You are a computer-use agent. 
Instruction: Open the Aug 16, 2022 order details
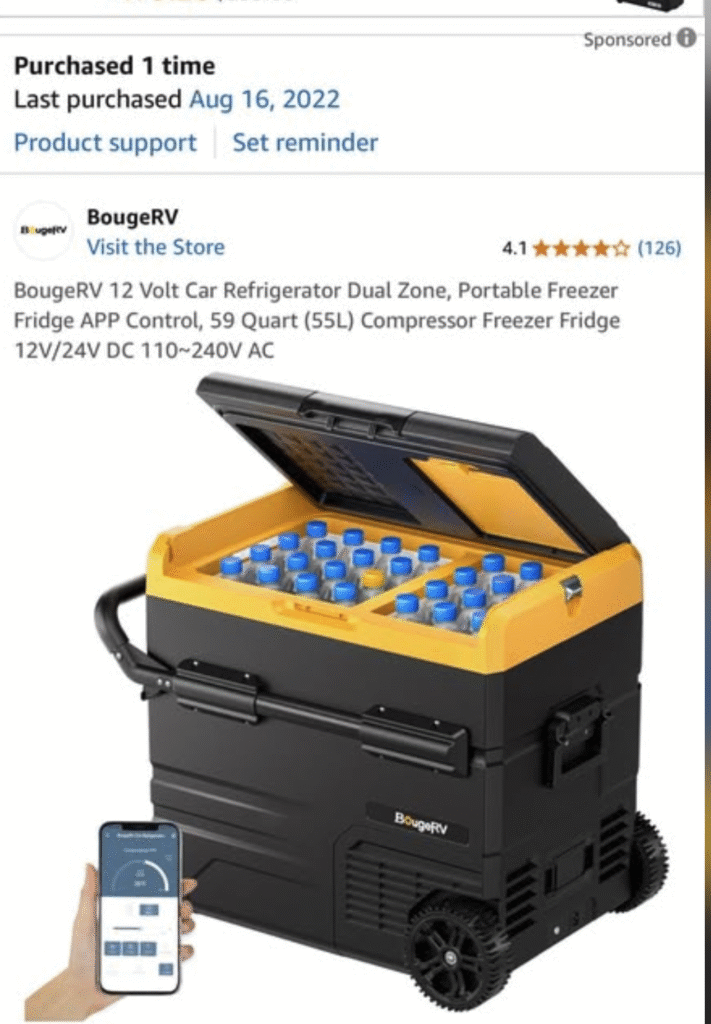click(x=264, y=100)
